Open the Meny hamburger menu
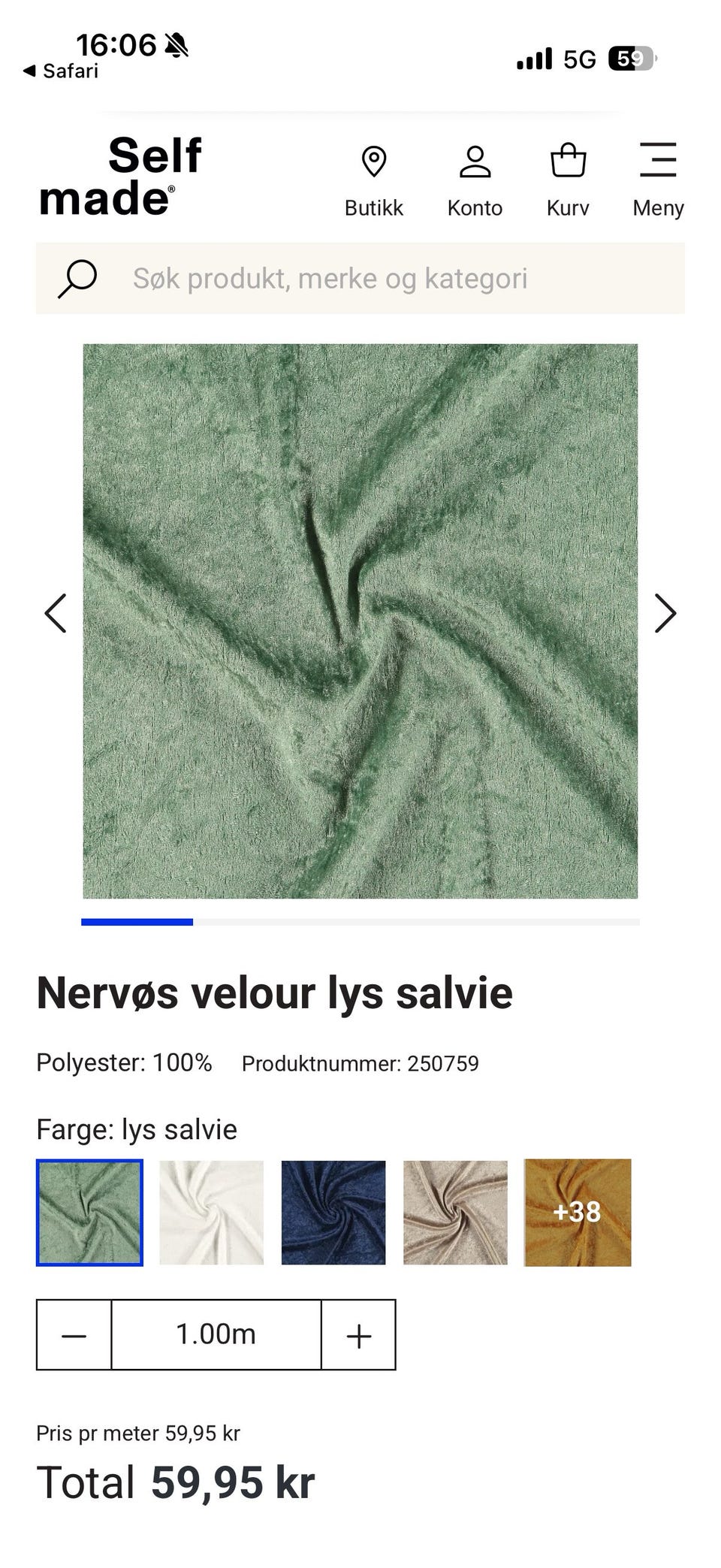 click(658, 181)
